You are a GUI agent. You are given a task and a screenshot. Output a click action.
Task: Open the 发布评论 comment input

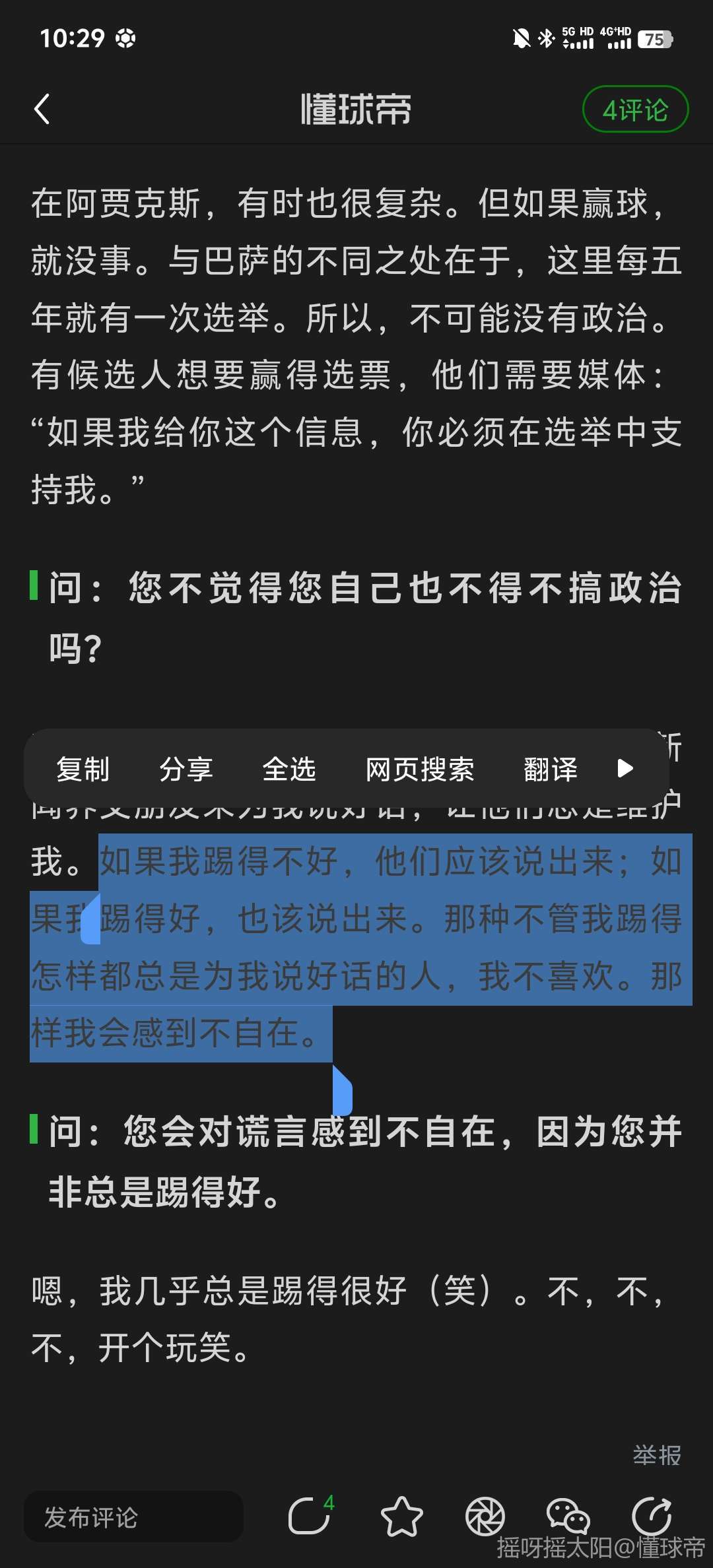click(133, 1517)
